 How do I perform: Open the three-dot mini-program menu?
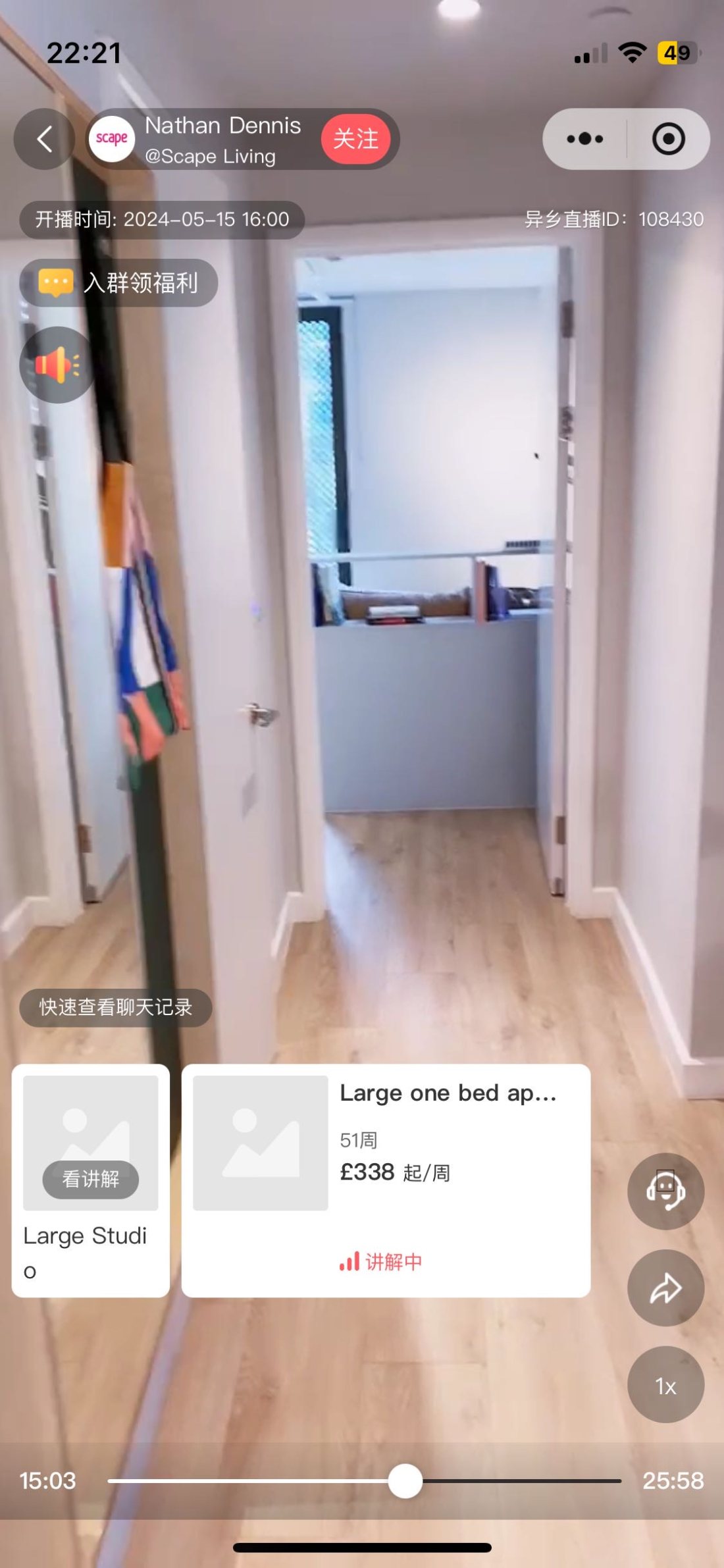click(x=584, y=139)
